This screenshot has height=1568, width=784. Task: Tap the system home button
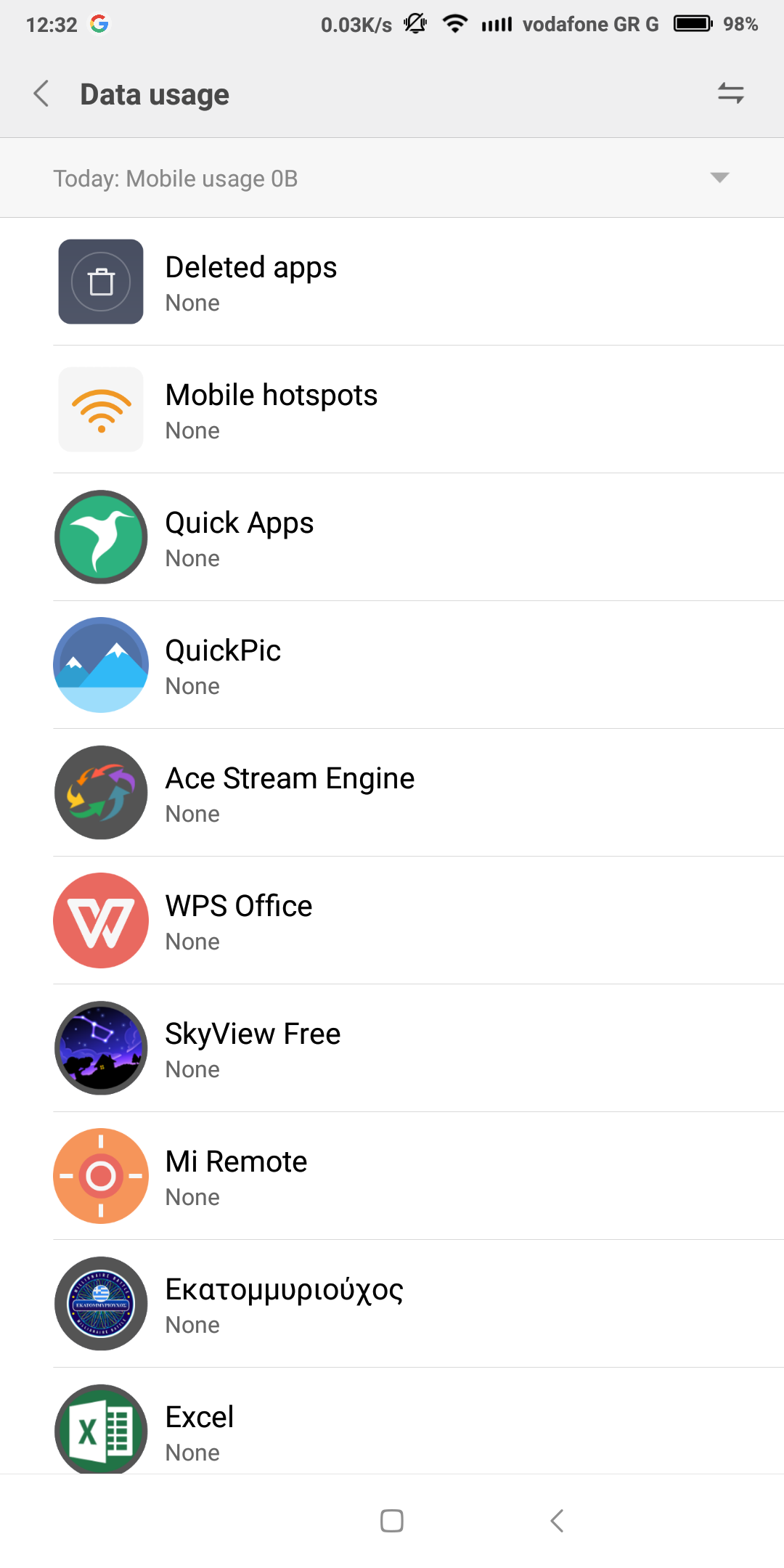point(392,1521)
